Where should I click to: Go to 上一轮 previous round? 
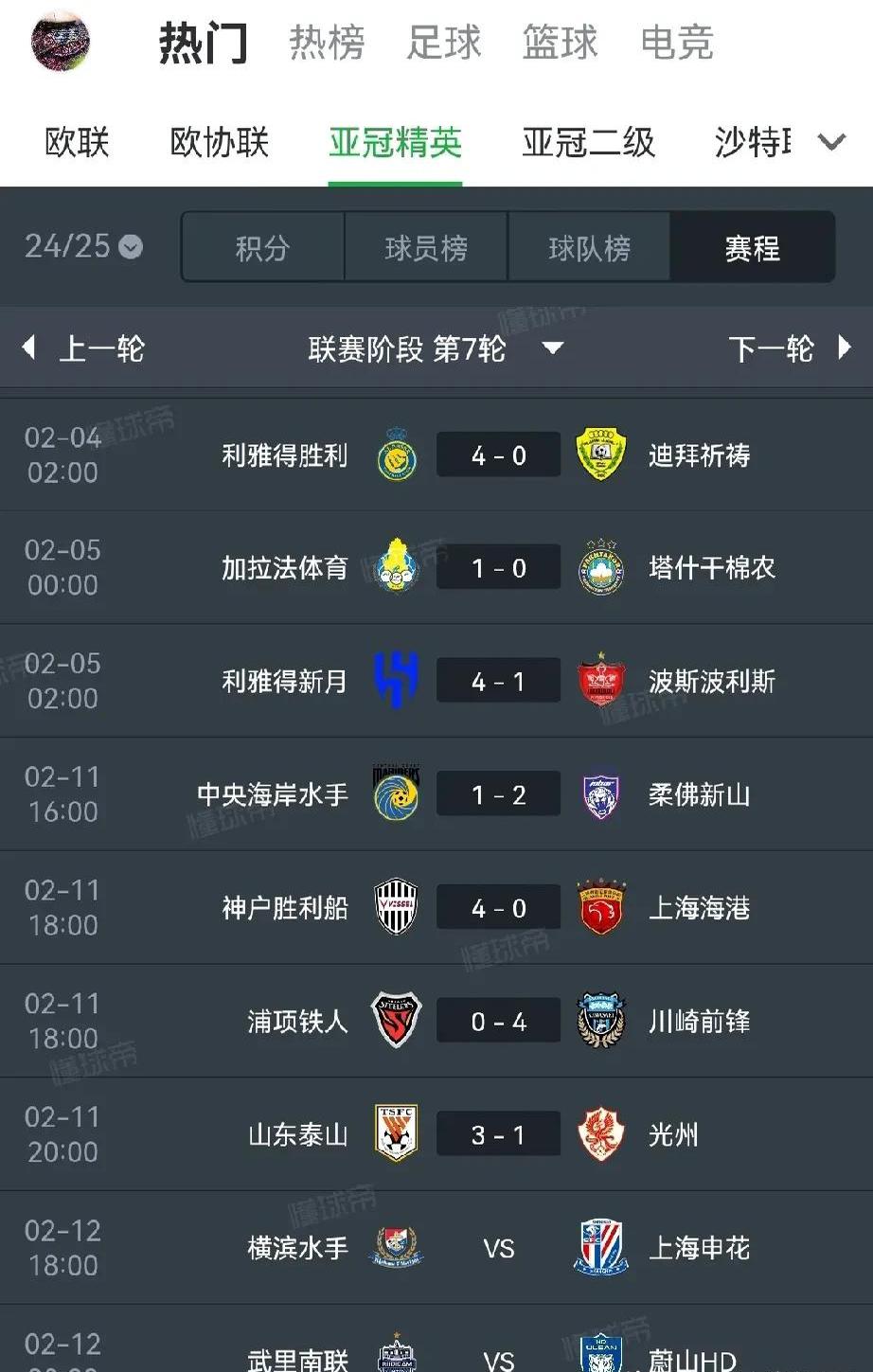(102, 348)
